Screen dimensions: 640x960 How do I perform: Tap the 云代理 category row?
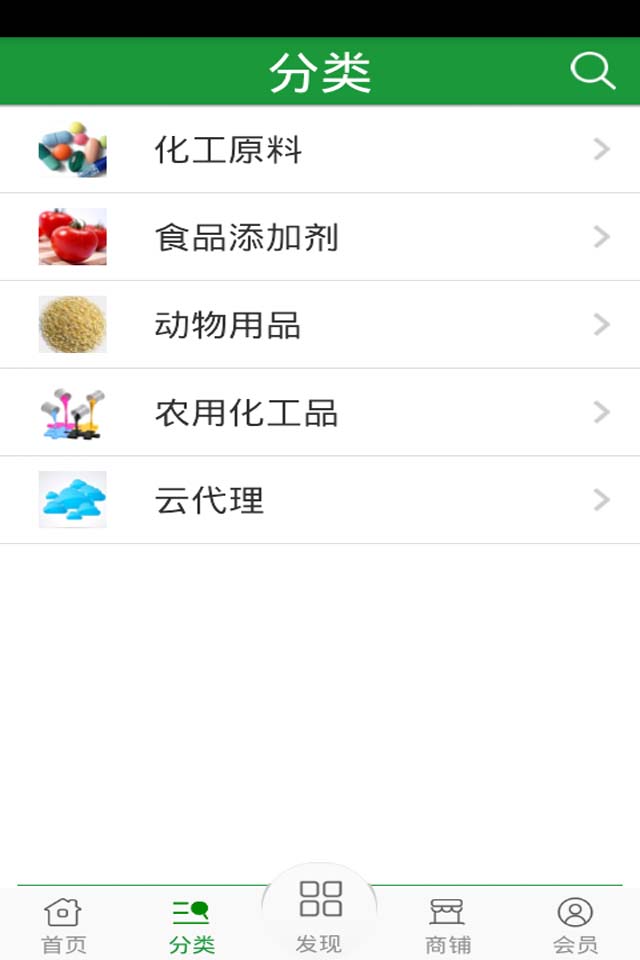click(320, 500)
